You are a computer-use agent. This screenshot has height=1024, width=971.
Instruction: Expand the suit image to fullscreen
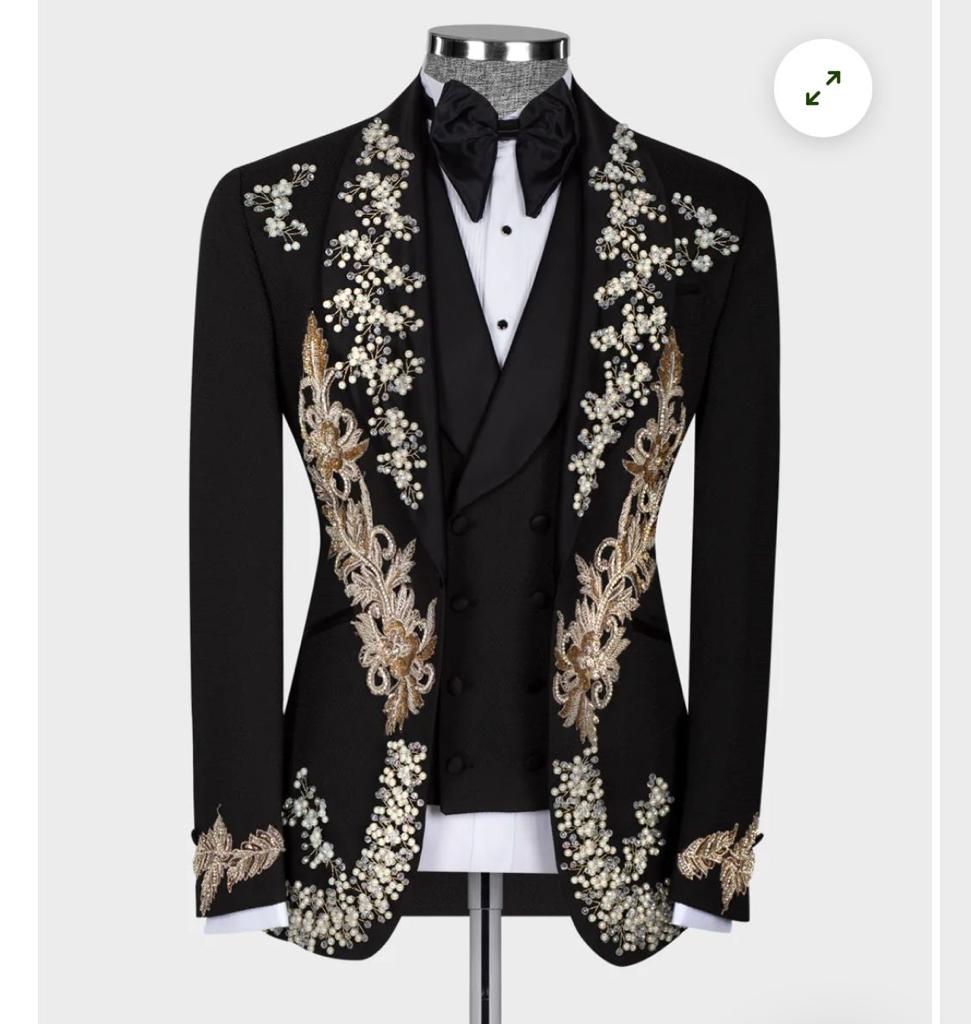[822, 88]
